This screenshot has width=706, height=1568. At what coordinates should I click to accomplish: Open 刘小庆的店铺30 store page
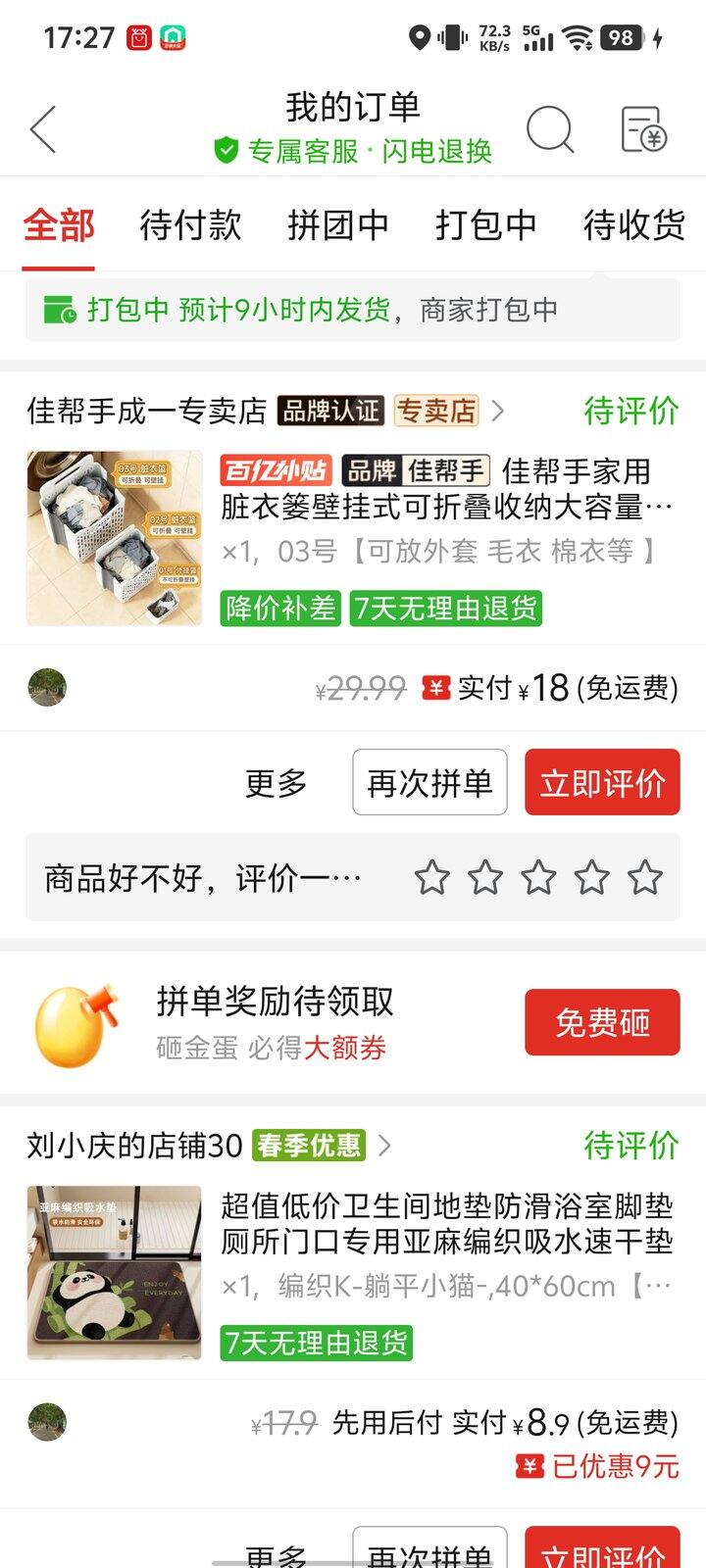point(134,1145)
